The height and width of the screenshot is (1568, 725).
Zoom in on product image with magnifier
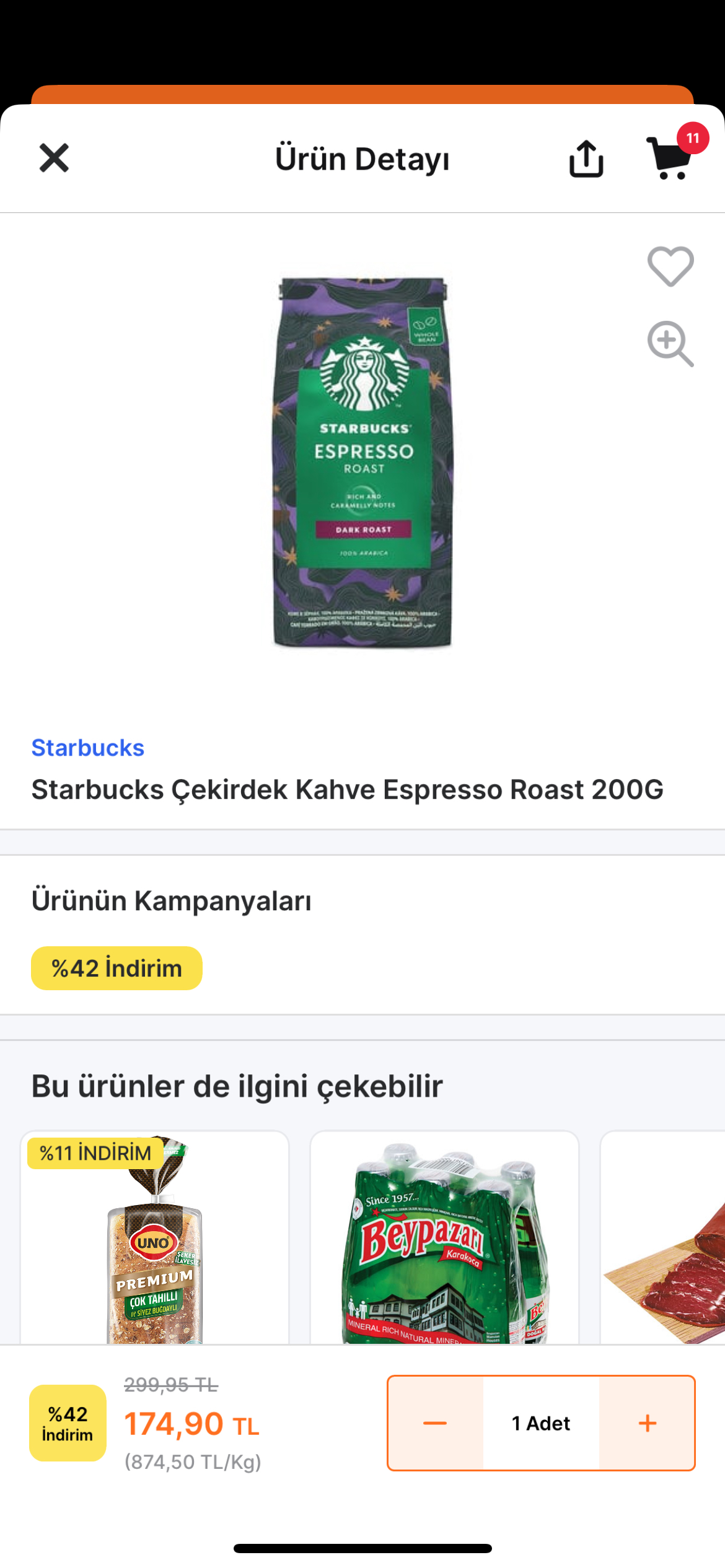point(670,344)
